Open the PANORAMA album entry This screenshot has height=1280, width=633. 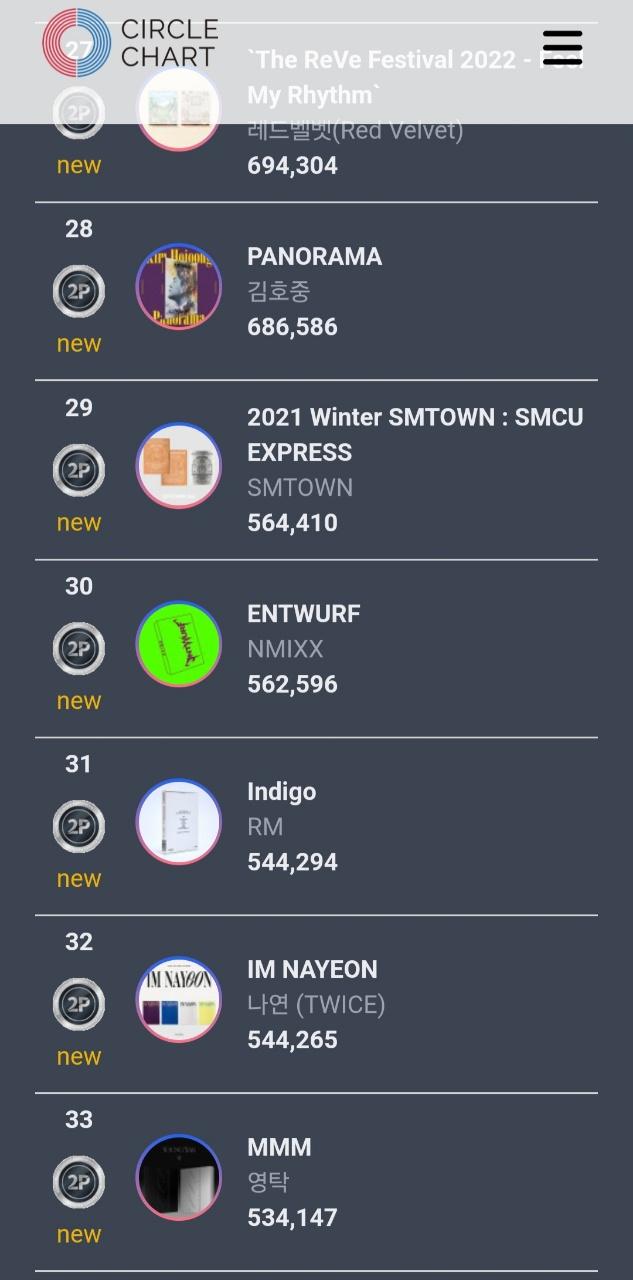click(x=314, y=257)
